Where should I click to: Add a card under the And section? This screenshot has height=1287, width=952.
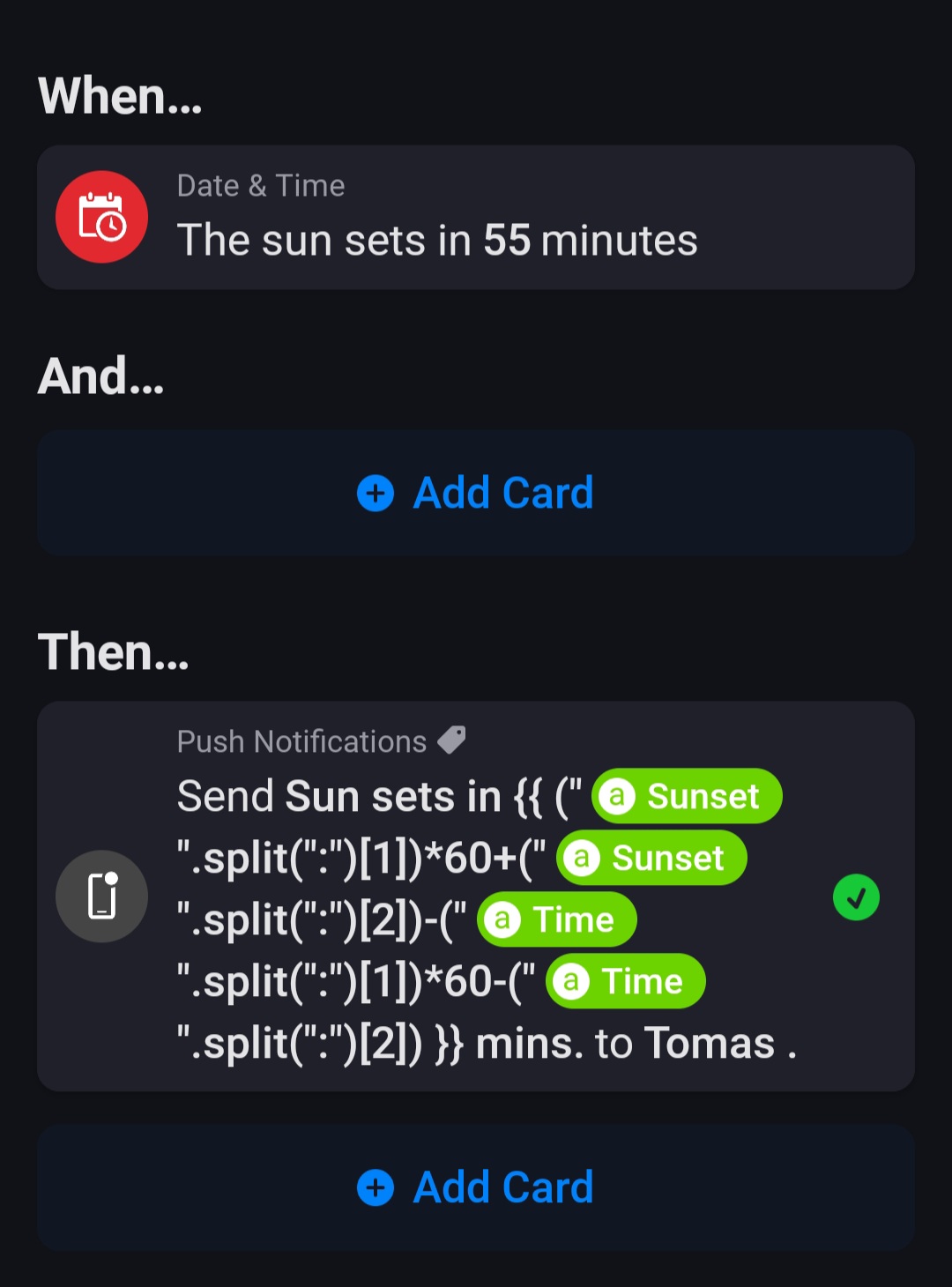pyautogui.click(x=475, y=493)
